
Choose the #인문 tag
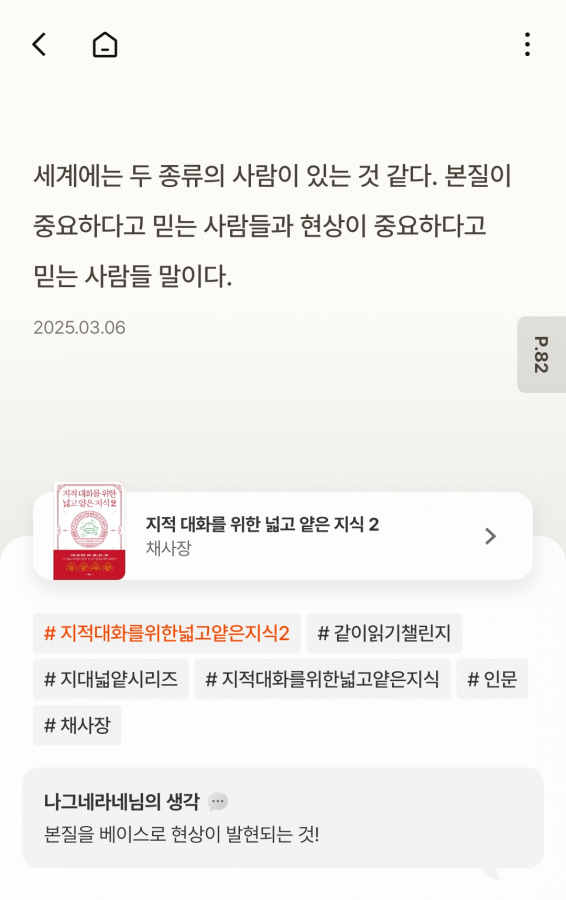pyautogui.click(x=492, y=679)
